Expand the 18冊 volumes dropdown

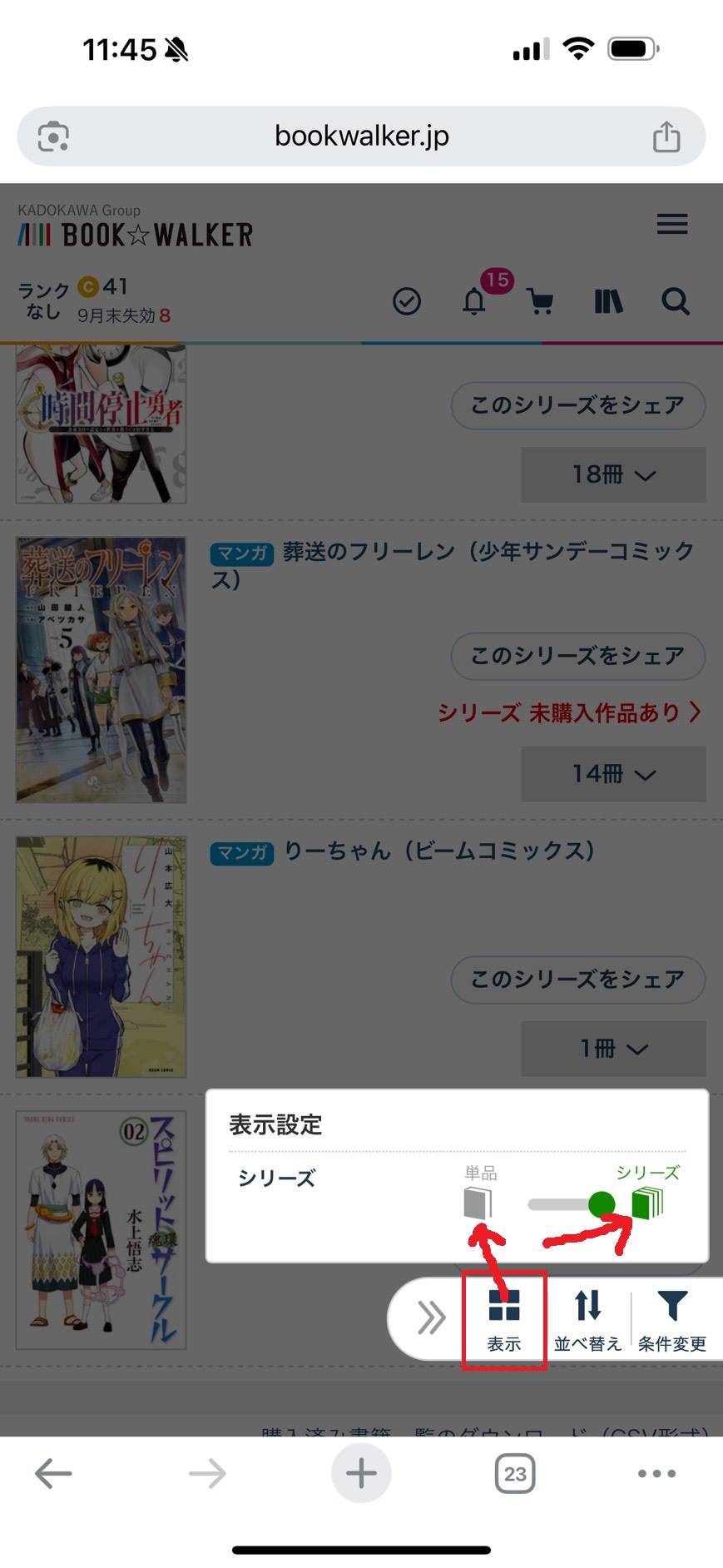tap(613, 474)
